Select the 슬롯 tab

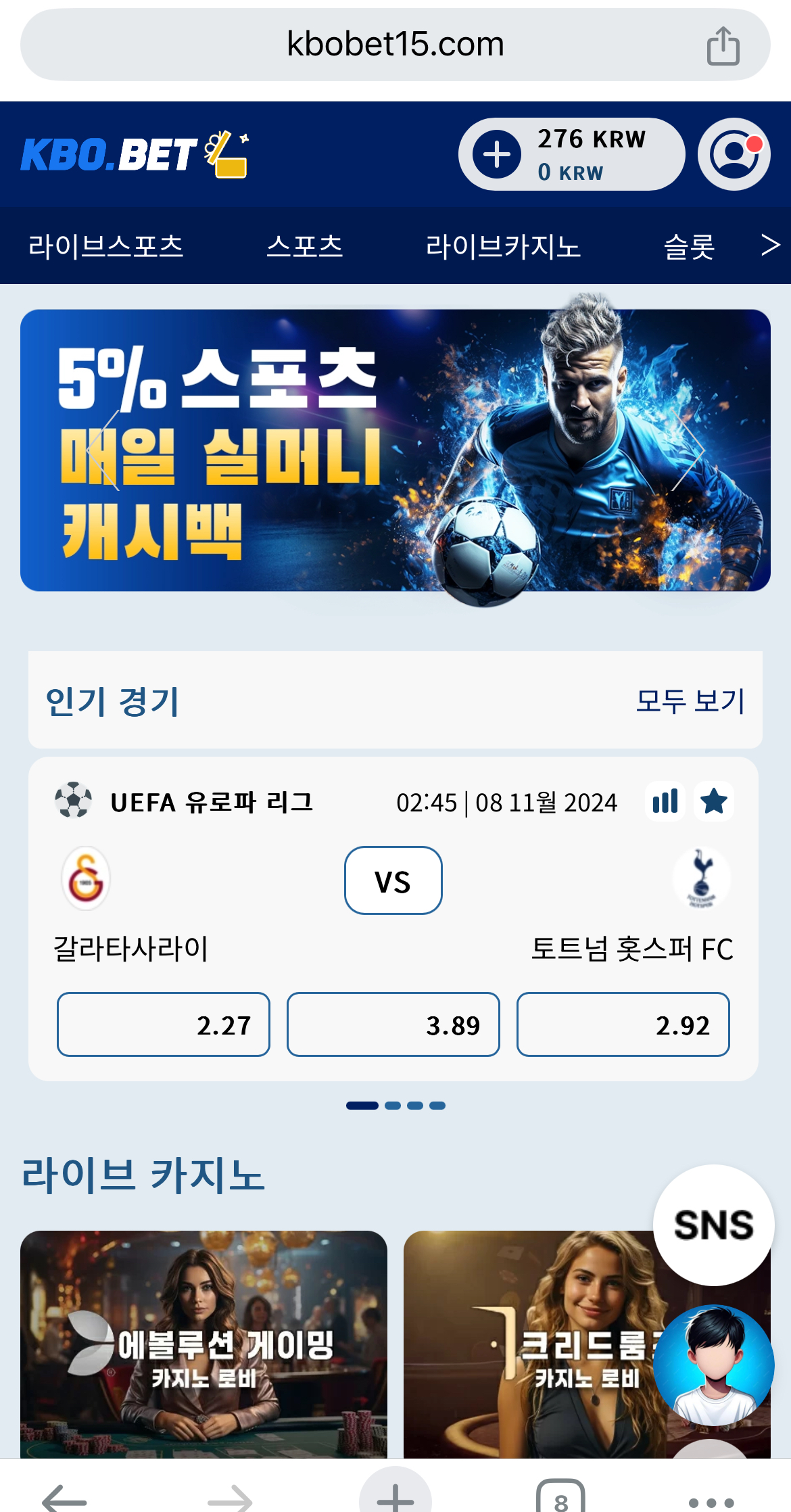tap(689, 245)
